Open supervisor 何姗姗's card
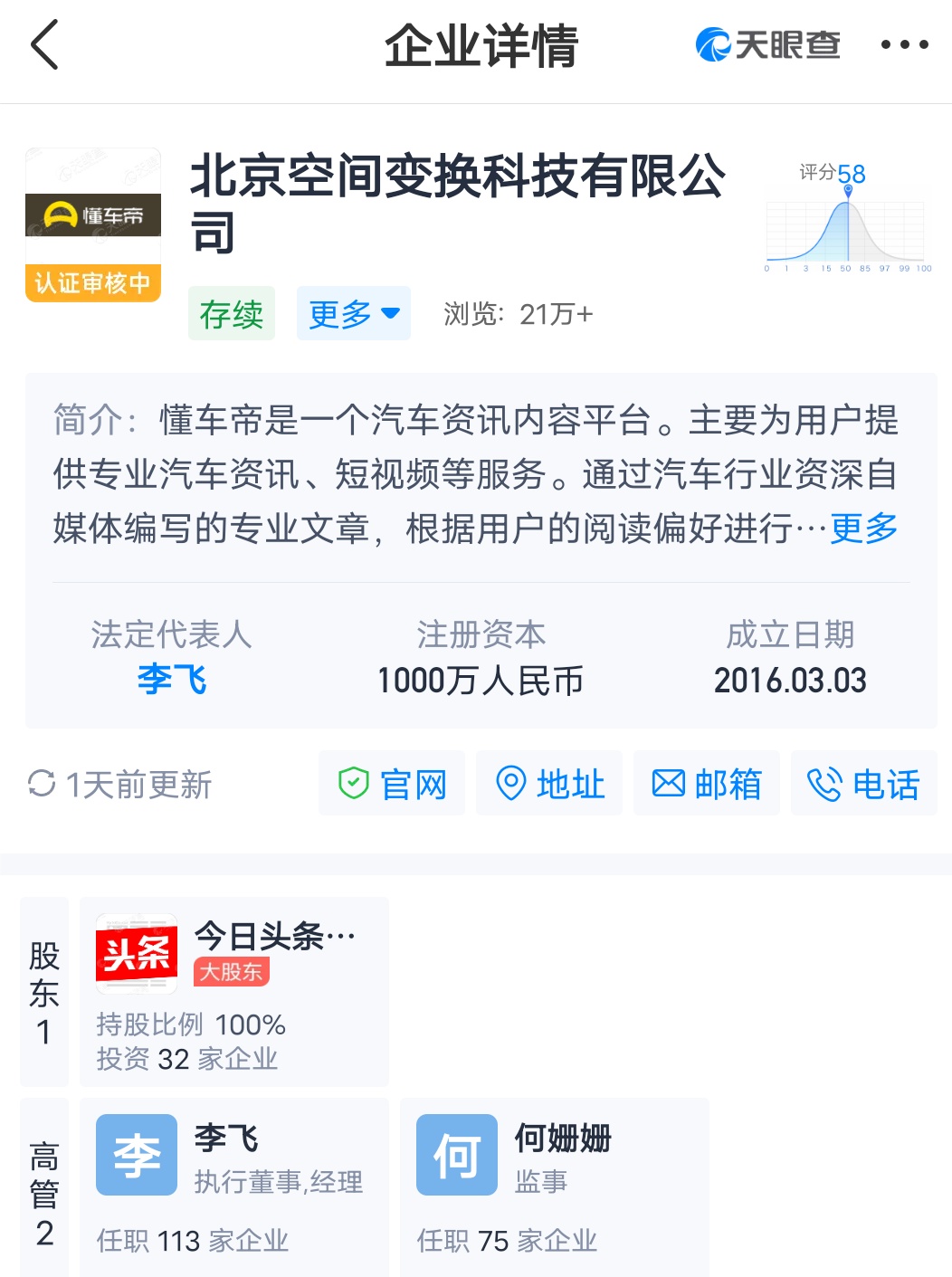952x1277 pixels. point(554,1186)
